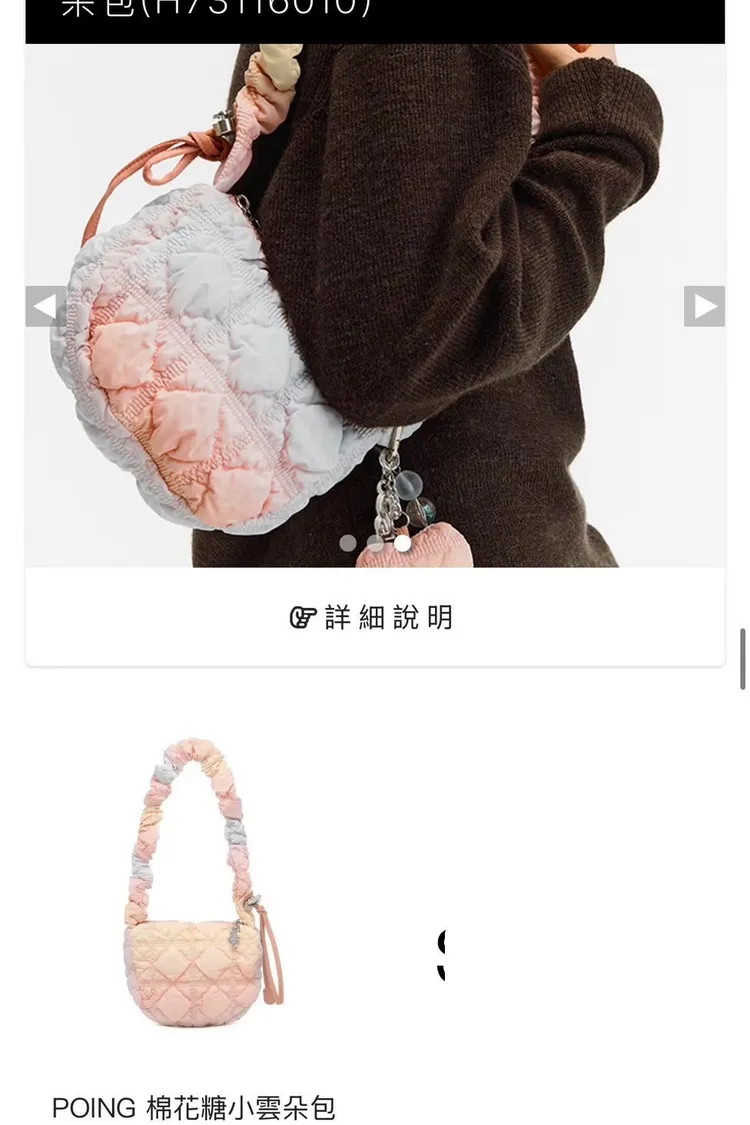Jump to the first carousel dot

point(348,543)
